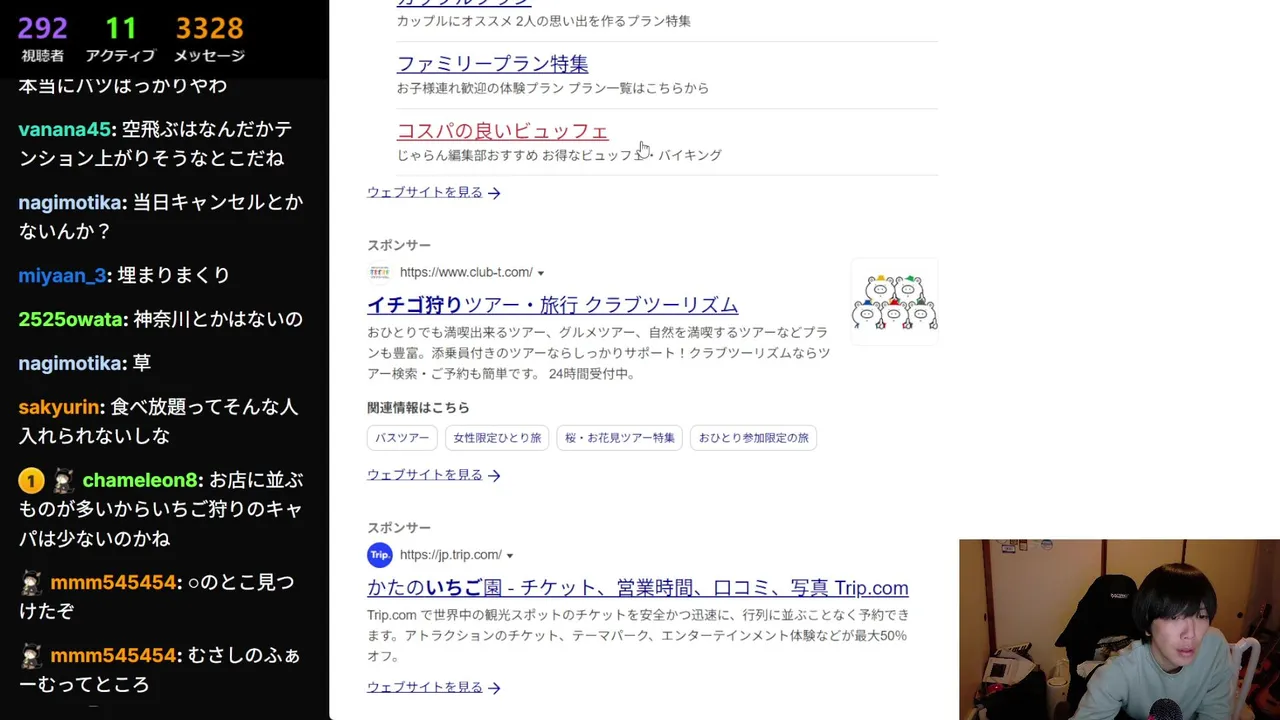Open the ファミリープラン特集 link

492,64
